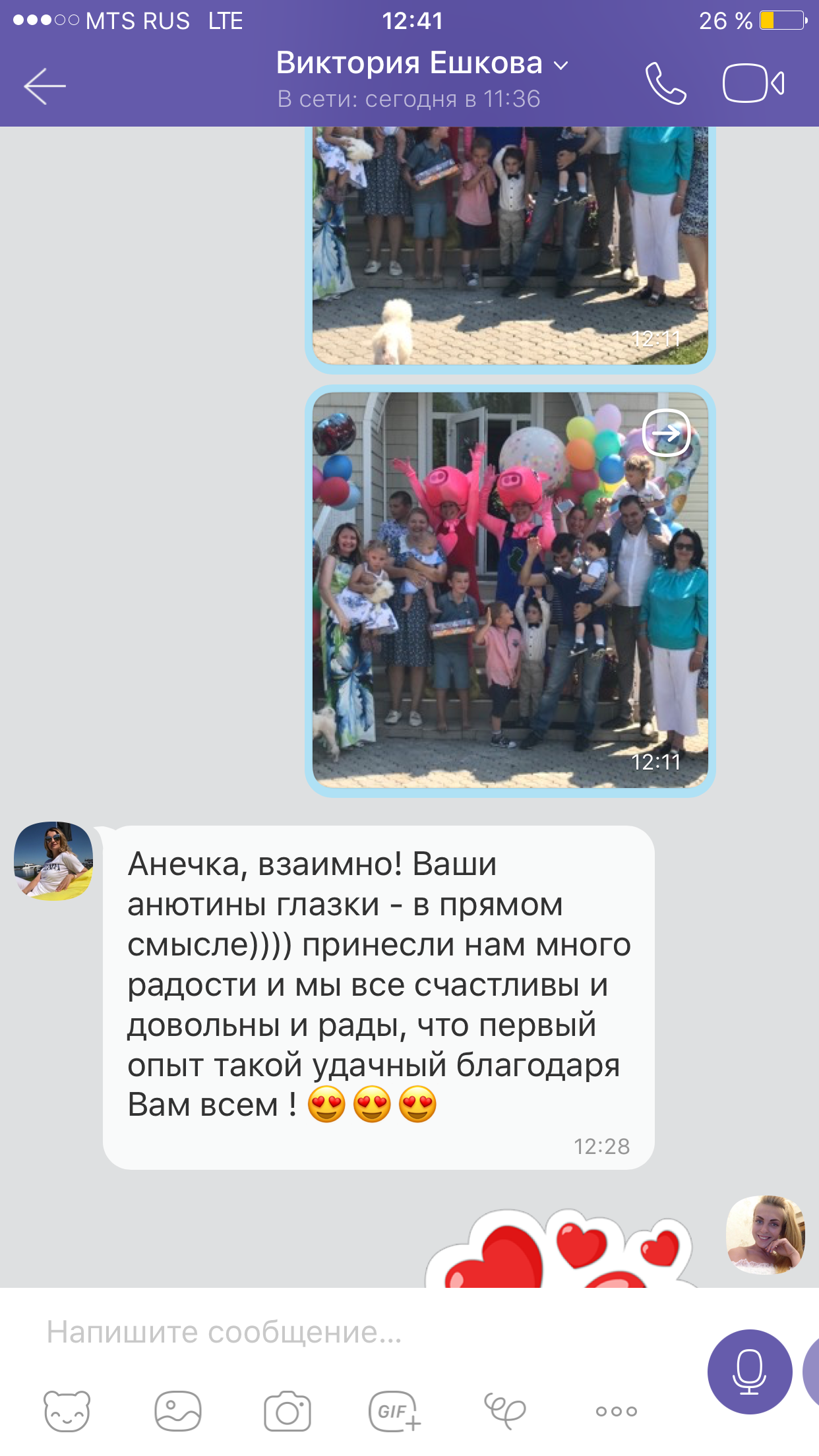The image size is (819, 1456).
Task: Open the doodle drawing tool
Action: point(504,1411)
